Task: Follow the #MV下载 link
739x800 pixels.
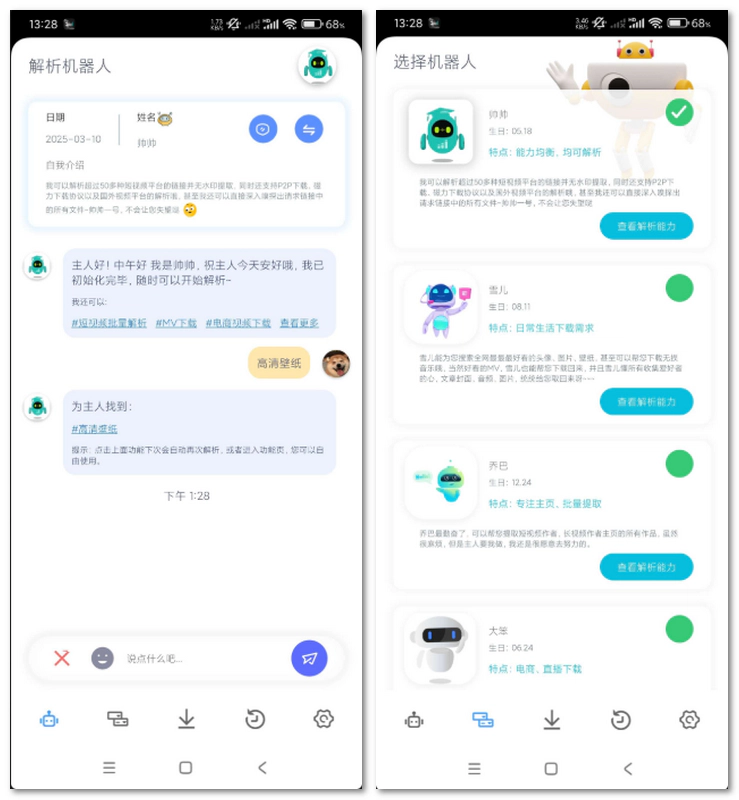Action: click(176, 323)
